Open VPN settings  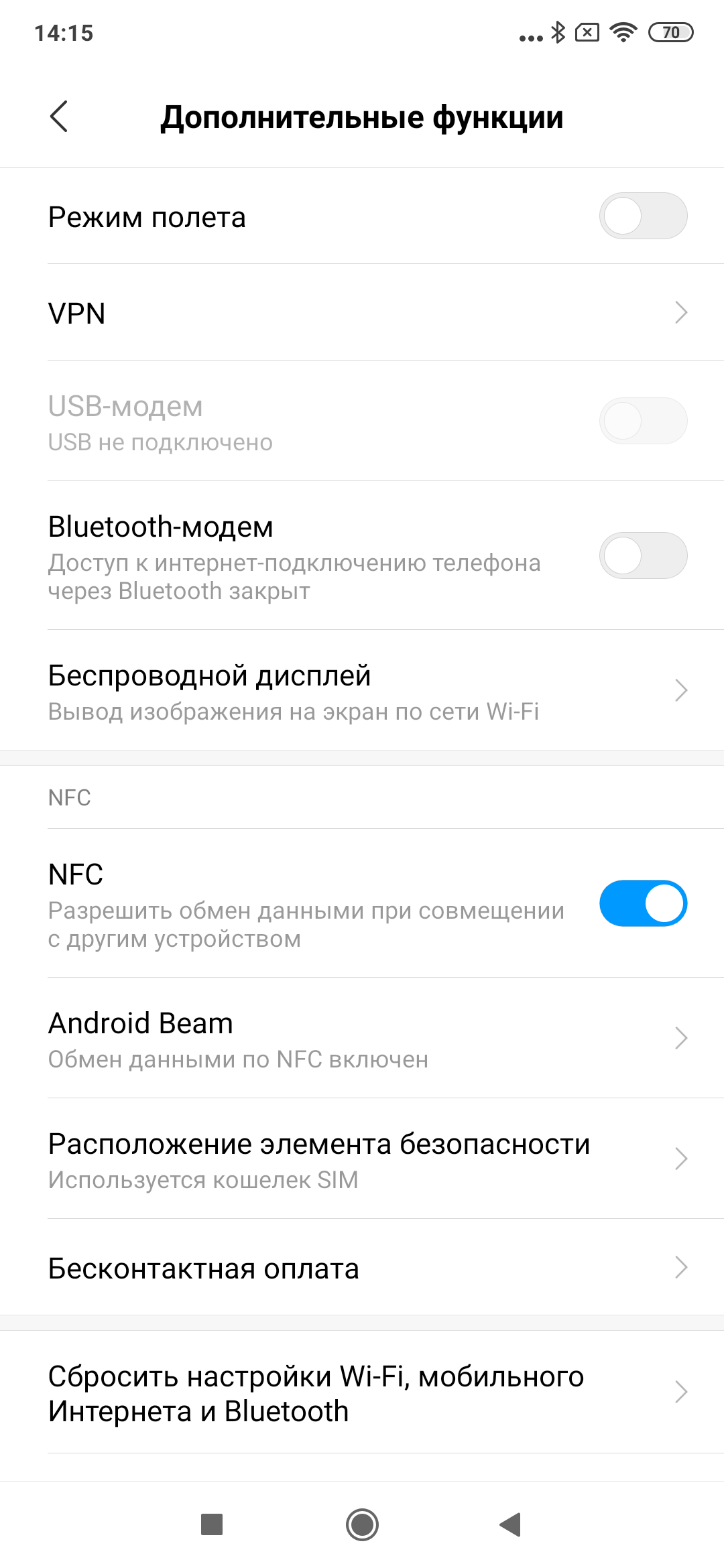click(362, 313)
